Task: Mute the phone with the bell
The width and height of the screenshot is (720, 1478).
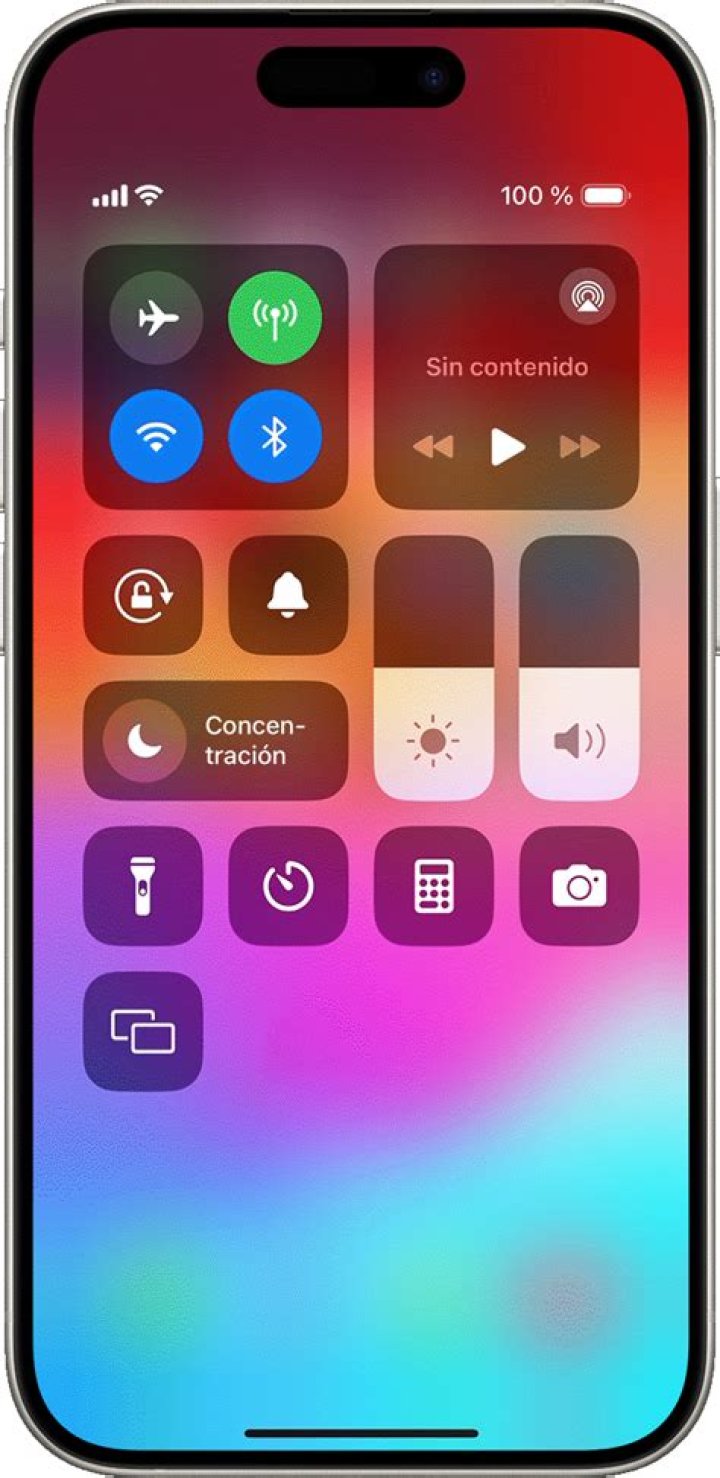Action: click(288, 595)
